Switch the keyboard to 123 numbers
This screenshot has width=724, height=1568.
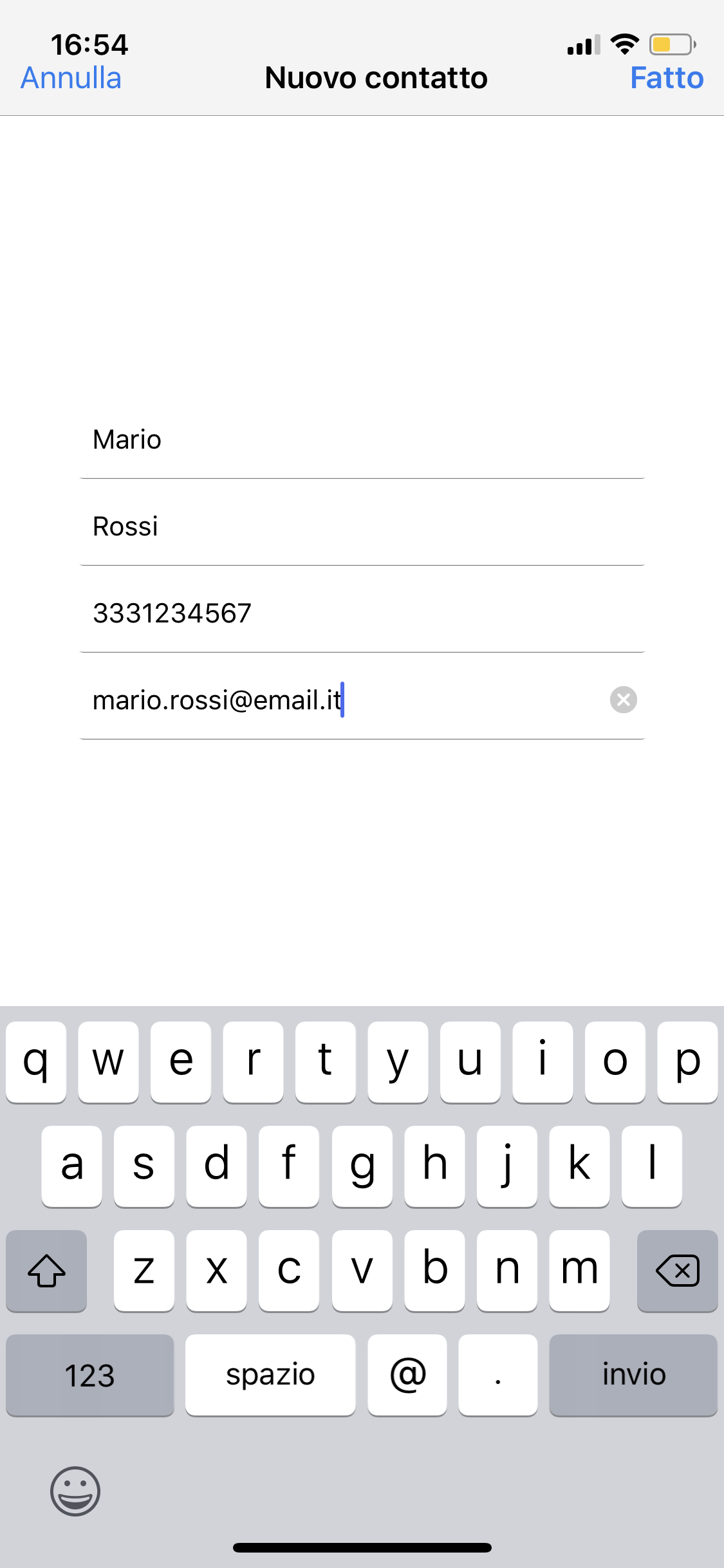pos(90,1375)
